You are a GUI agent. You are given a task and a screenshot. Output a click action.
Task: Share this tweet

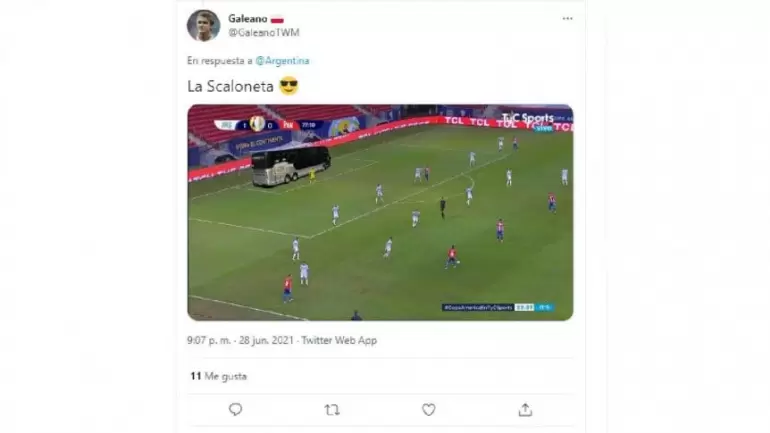[x=525, y=409]
